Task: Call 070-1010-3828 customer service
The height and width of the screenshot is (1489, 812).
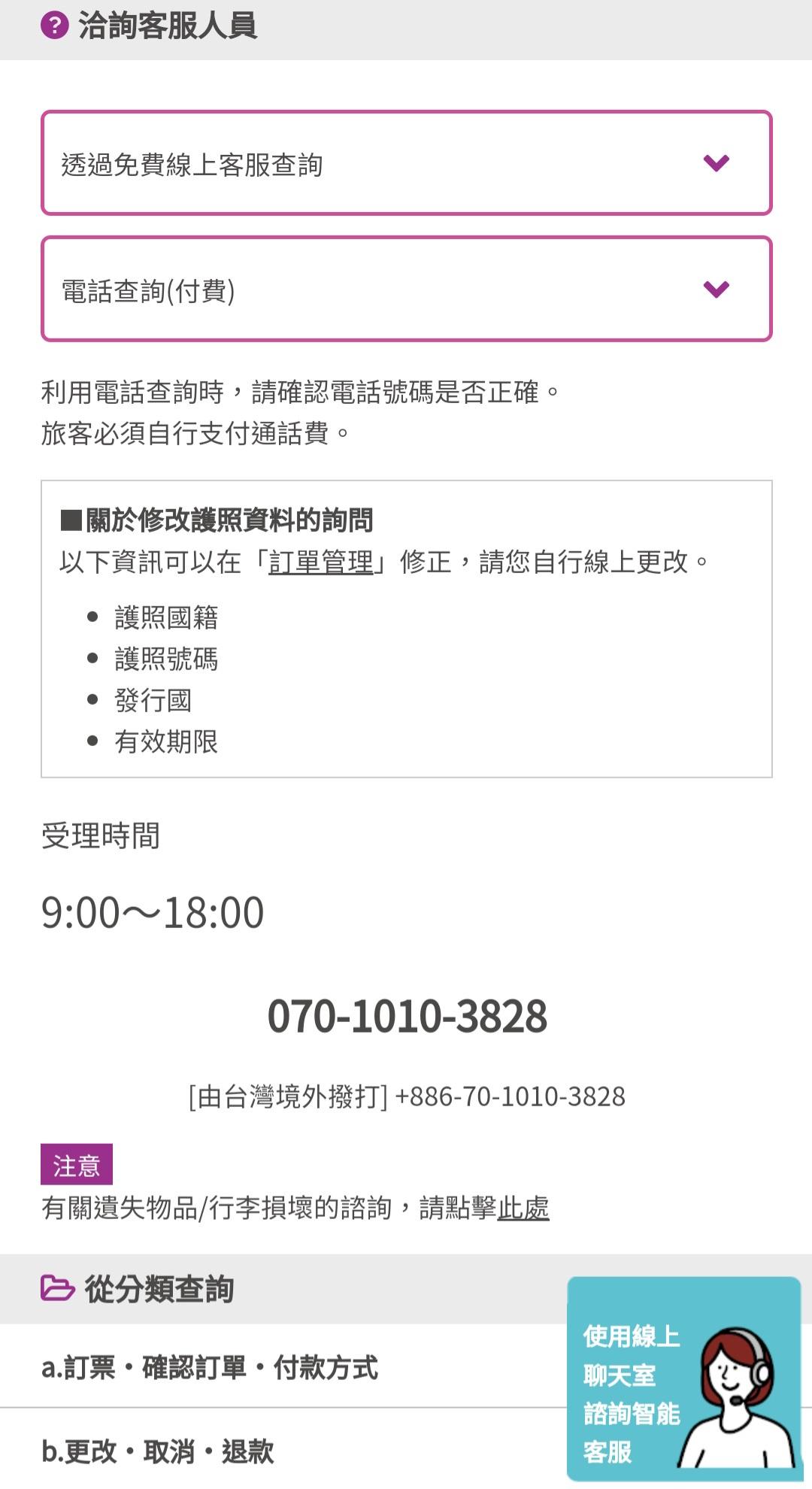Action: coord(407,1016)
